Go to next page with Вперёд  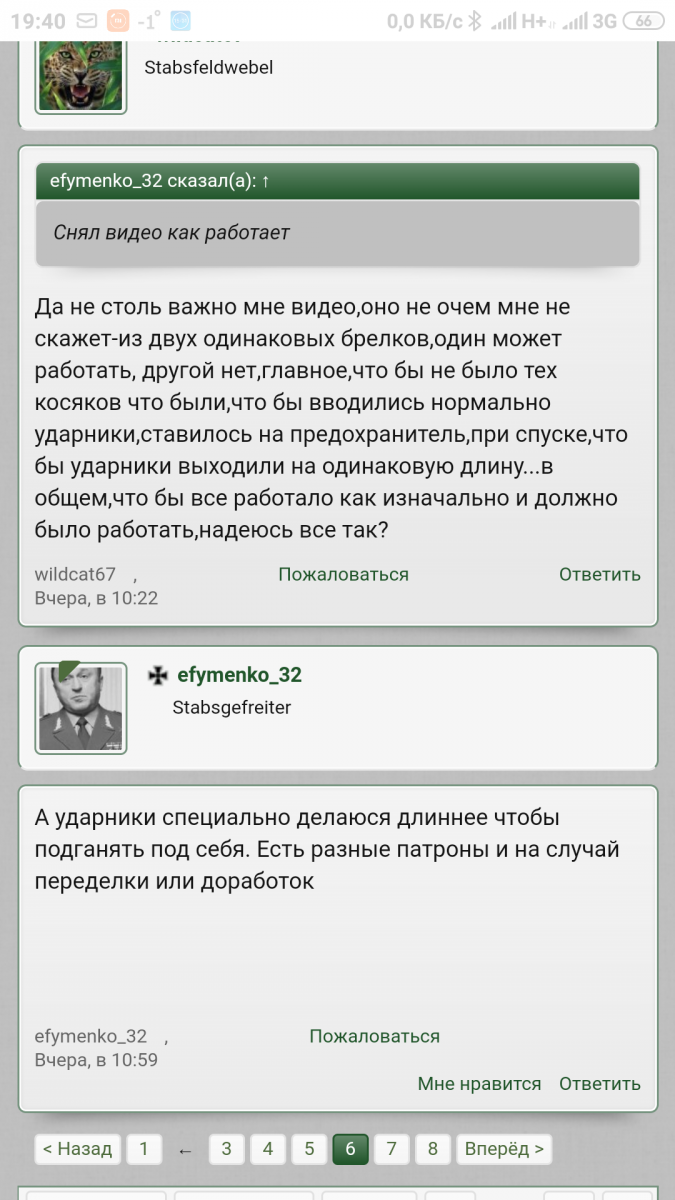504,1149
